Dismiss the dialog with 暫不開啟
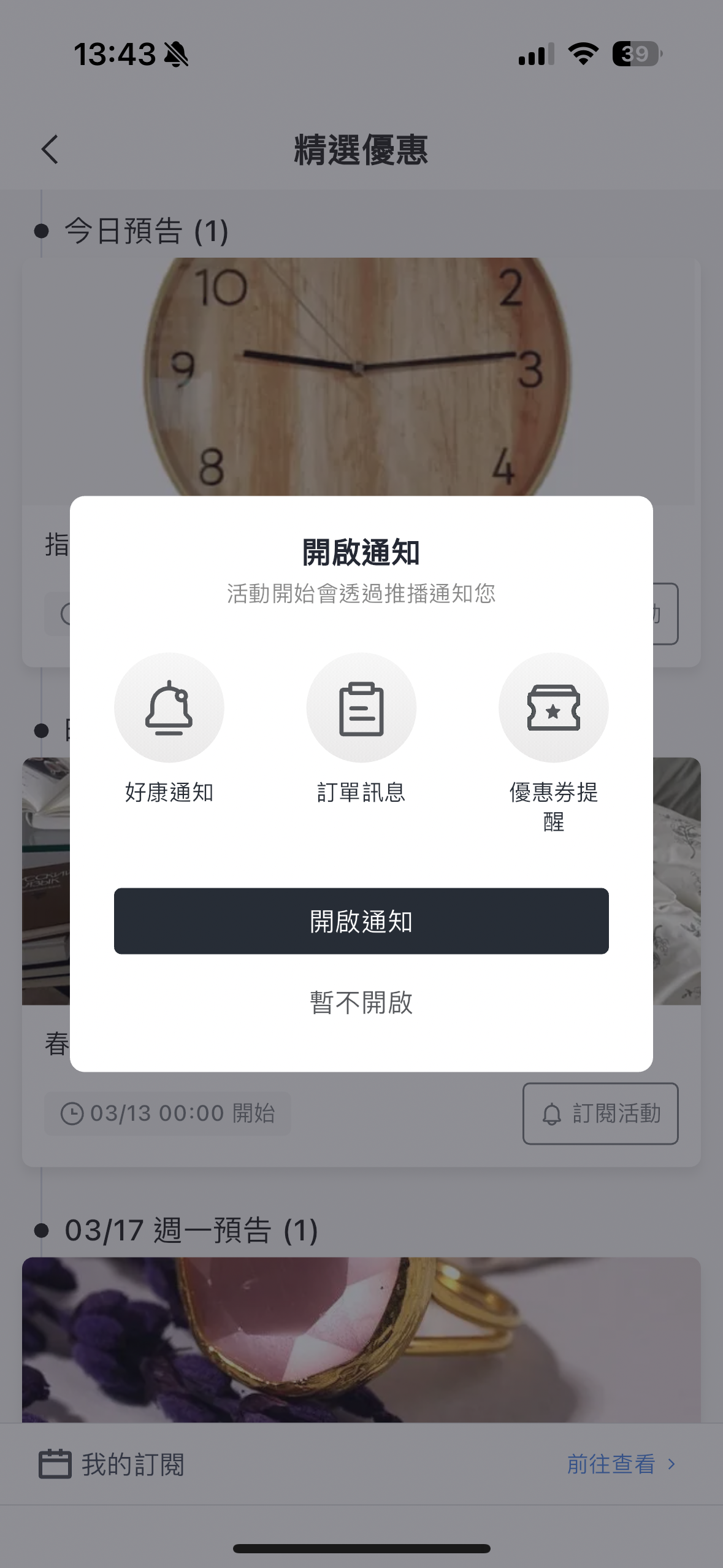The width and height of the screenshot is (723, 1568). (361, 1003)
